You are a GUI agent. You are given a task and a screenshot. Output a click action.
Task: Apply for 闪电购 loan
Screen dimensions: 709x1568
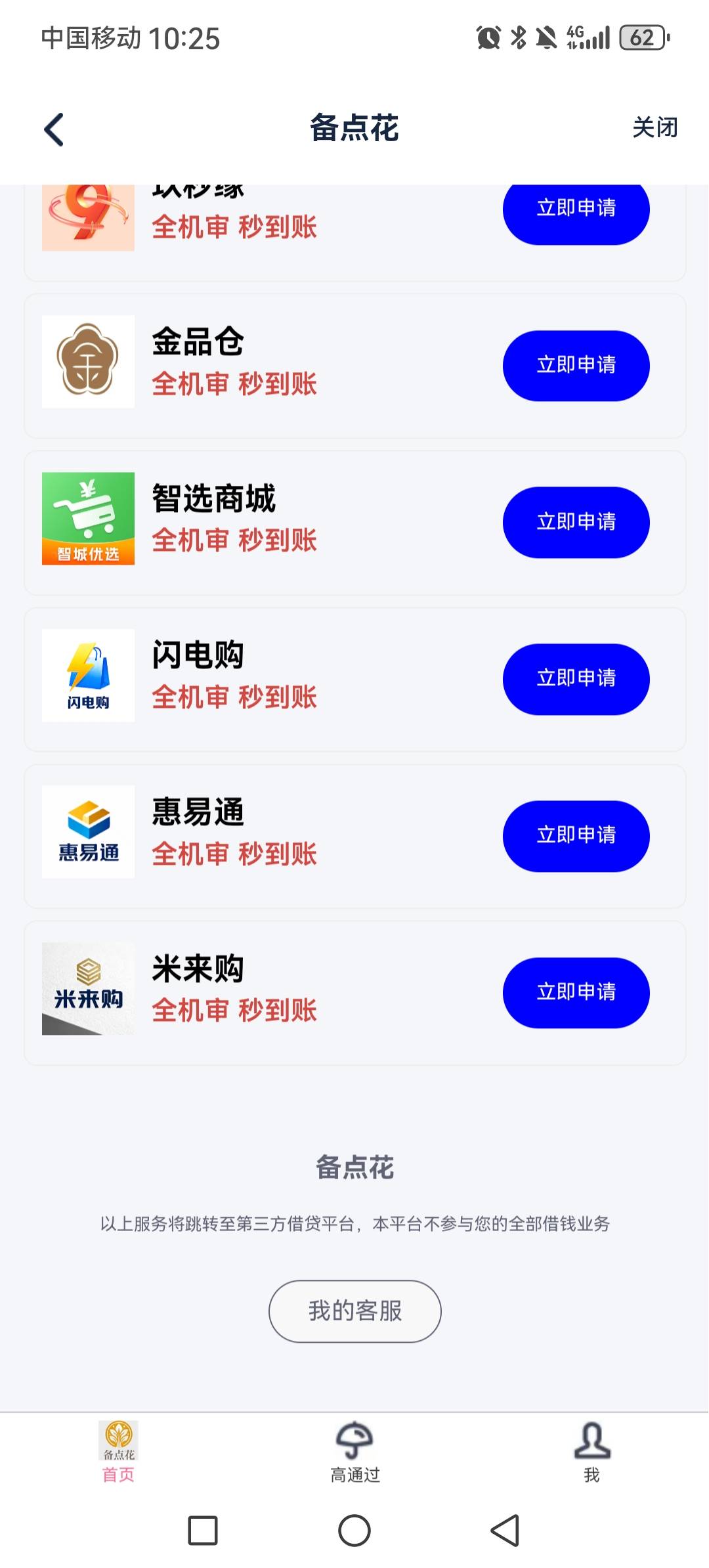pos(576,679)
